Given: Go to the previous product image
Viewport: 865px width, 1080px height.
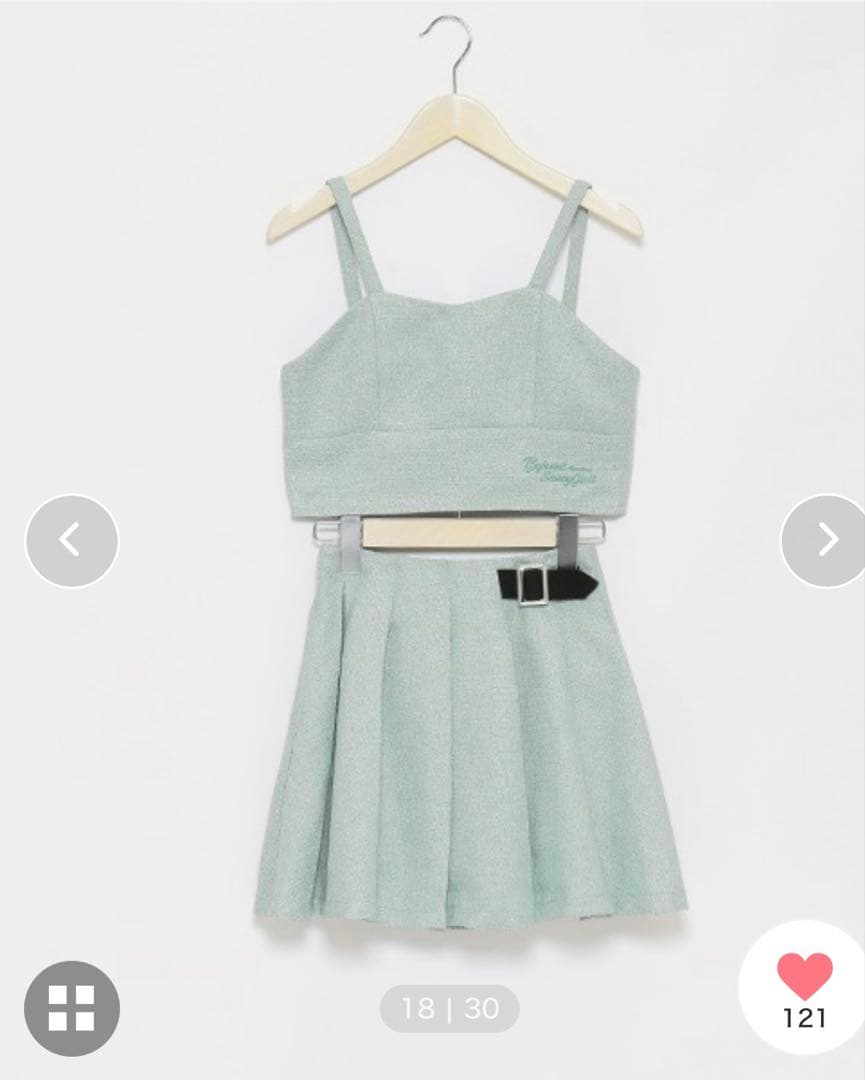Looking at the screenshot, I should tap(71, 541).
